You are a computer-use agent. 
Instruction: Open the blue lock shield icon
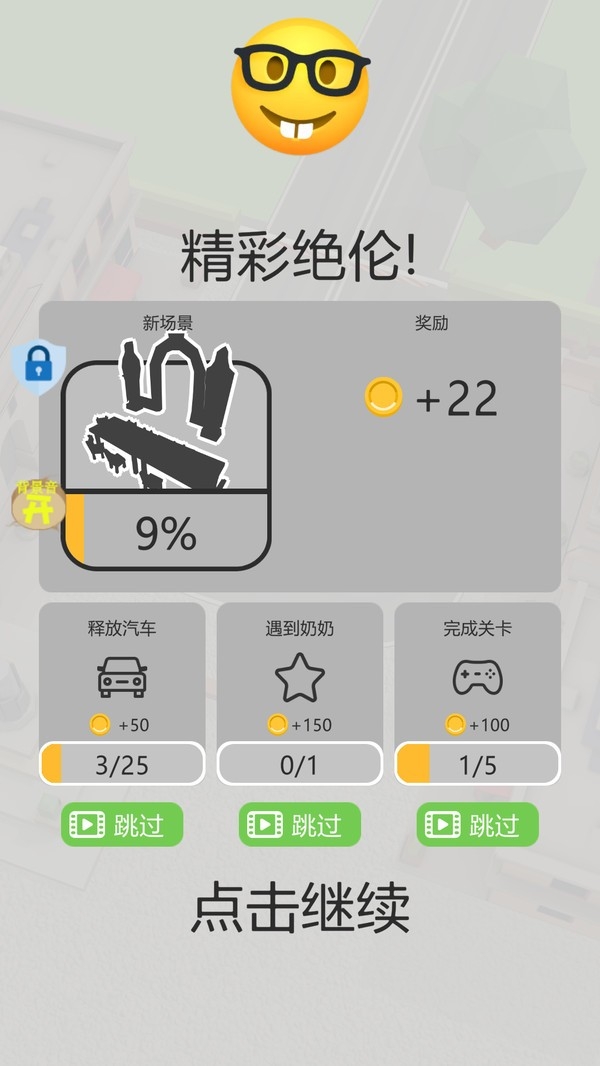[x=39, y=366]
